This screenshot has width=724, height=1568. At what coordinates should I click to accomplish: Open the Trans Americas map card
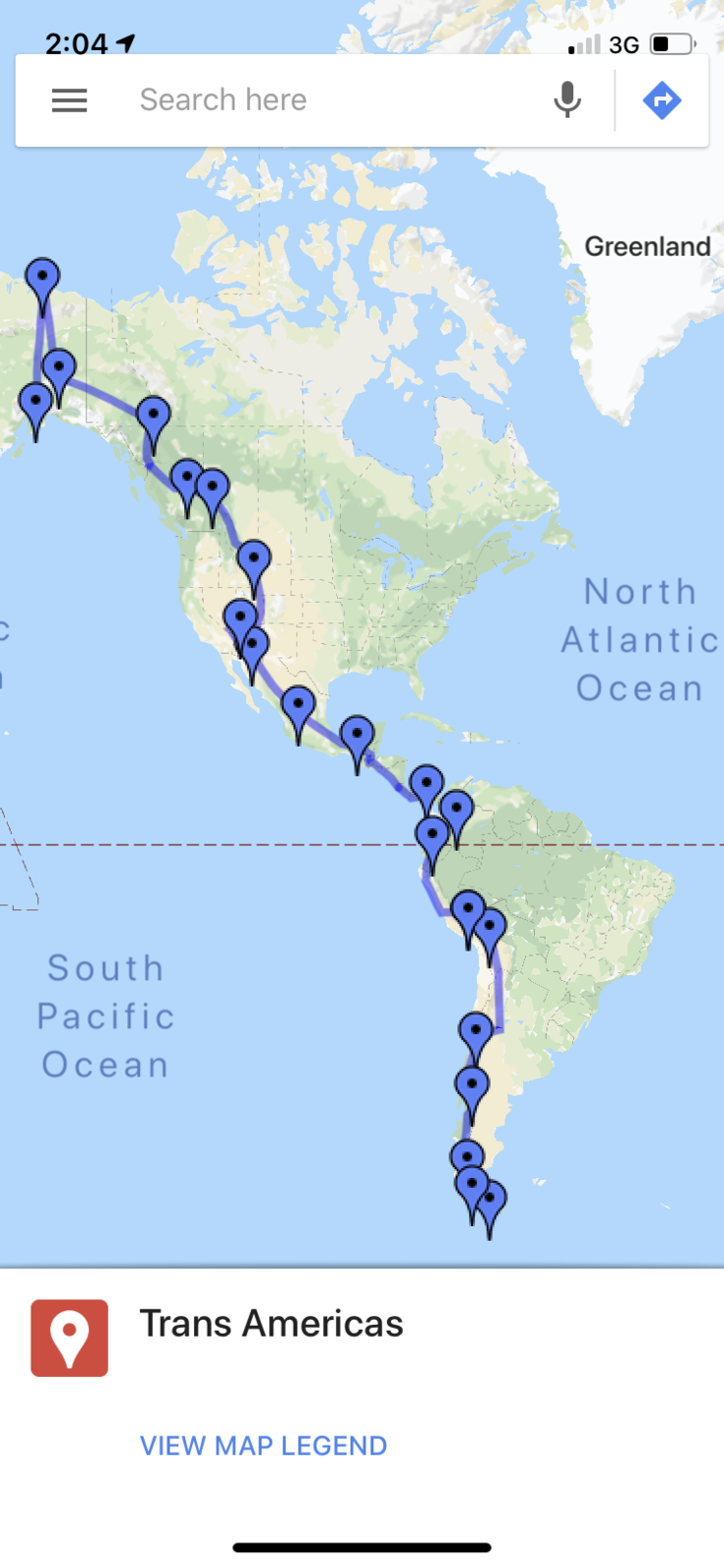click(x=271, y=1324)
